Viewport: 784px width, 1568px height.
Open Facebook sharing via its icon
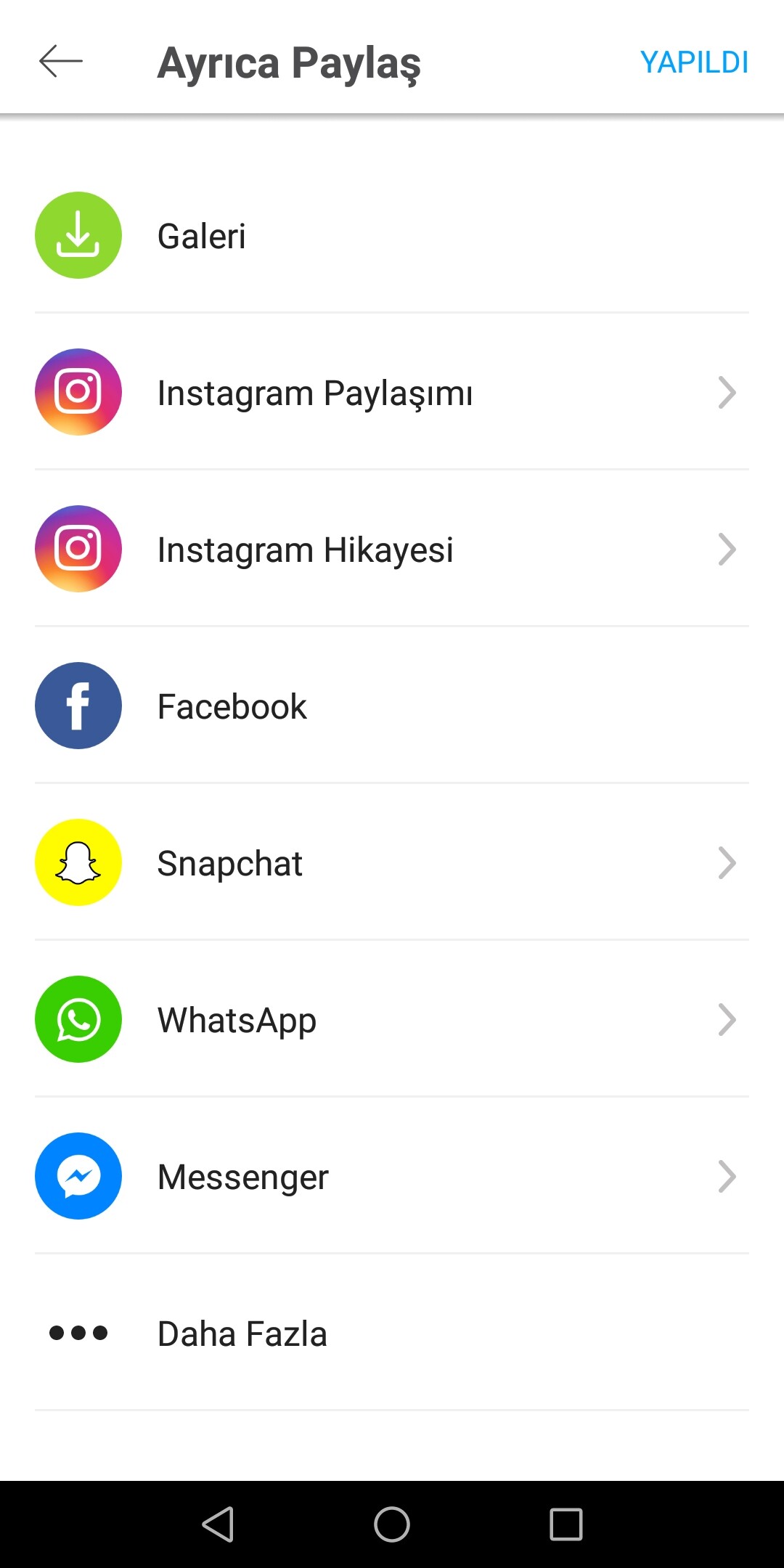[x=78, y=705]
